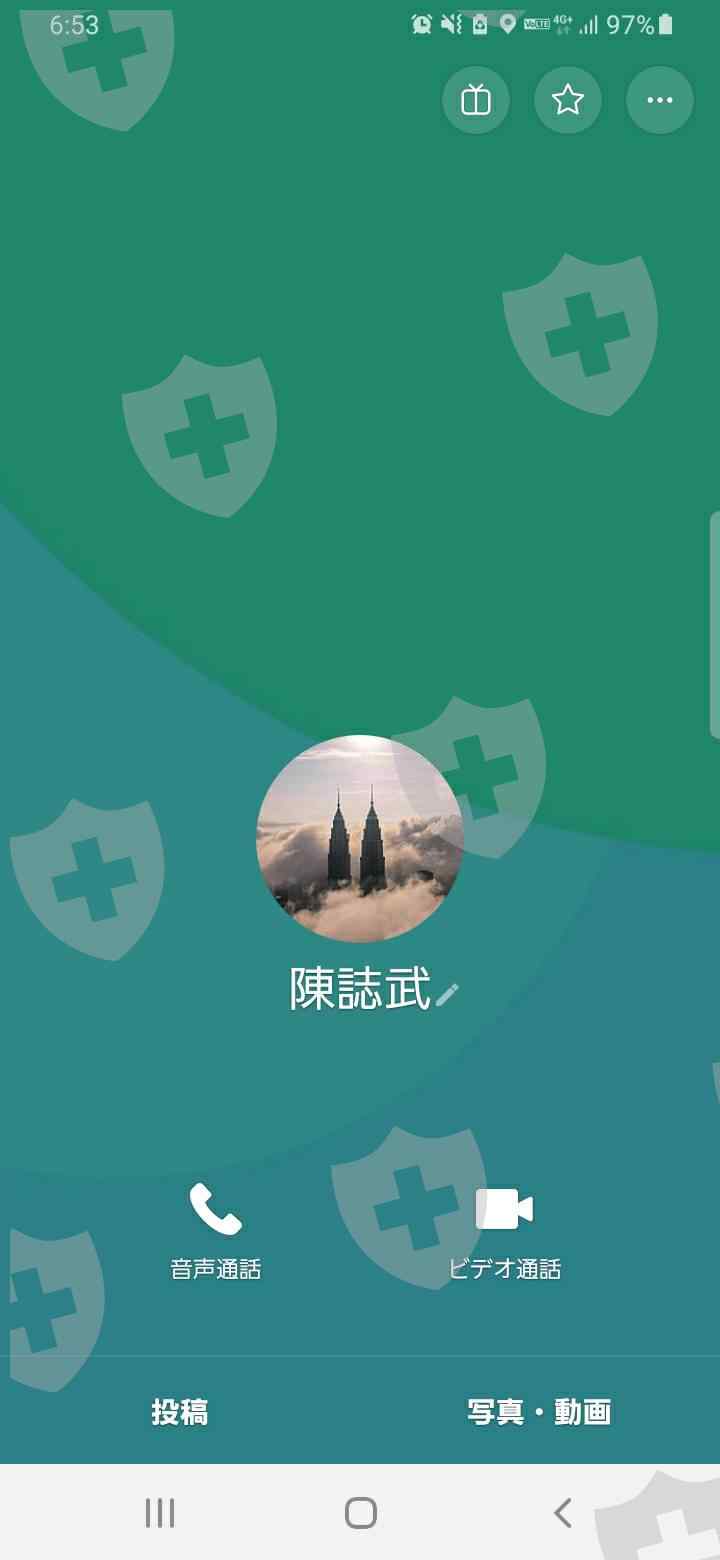Open recent apps from navigation bar
This screenshot has width=720, height=1560.
tap(160, 1513)
